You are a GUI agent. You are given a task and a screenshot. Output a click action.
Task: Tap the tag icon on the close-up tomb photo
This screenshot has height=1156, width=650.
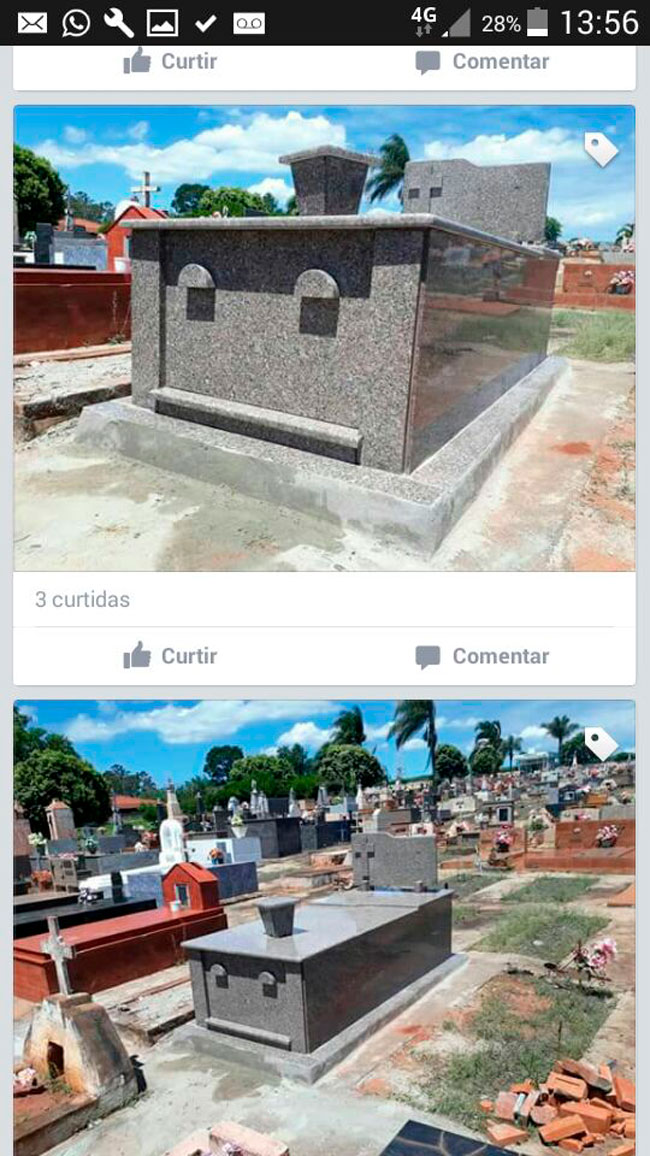(x=600, y=150)
